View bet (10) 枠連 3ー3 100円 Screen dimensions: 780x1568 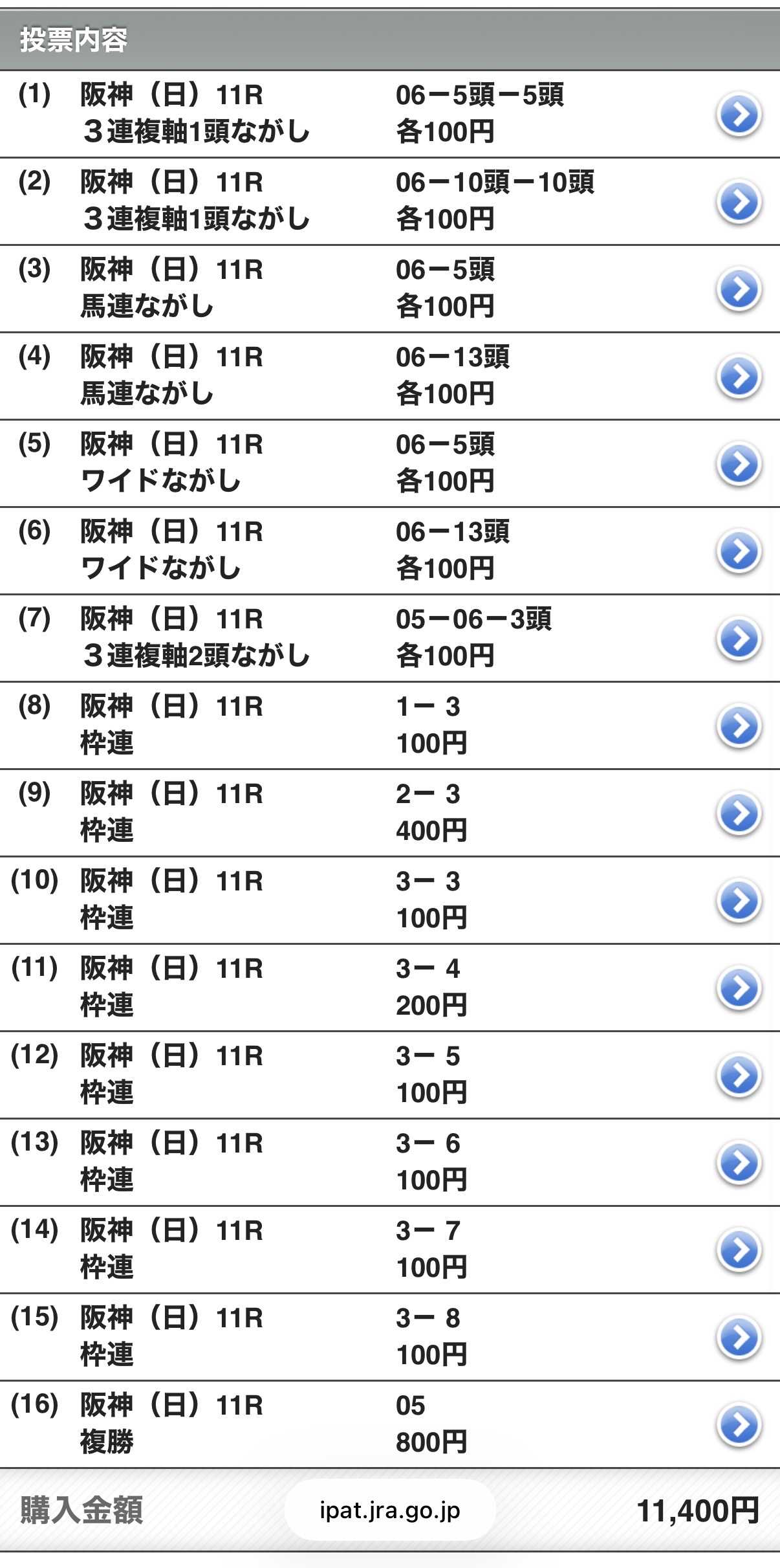pyautogui.click(x=739, y=901)
